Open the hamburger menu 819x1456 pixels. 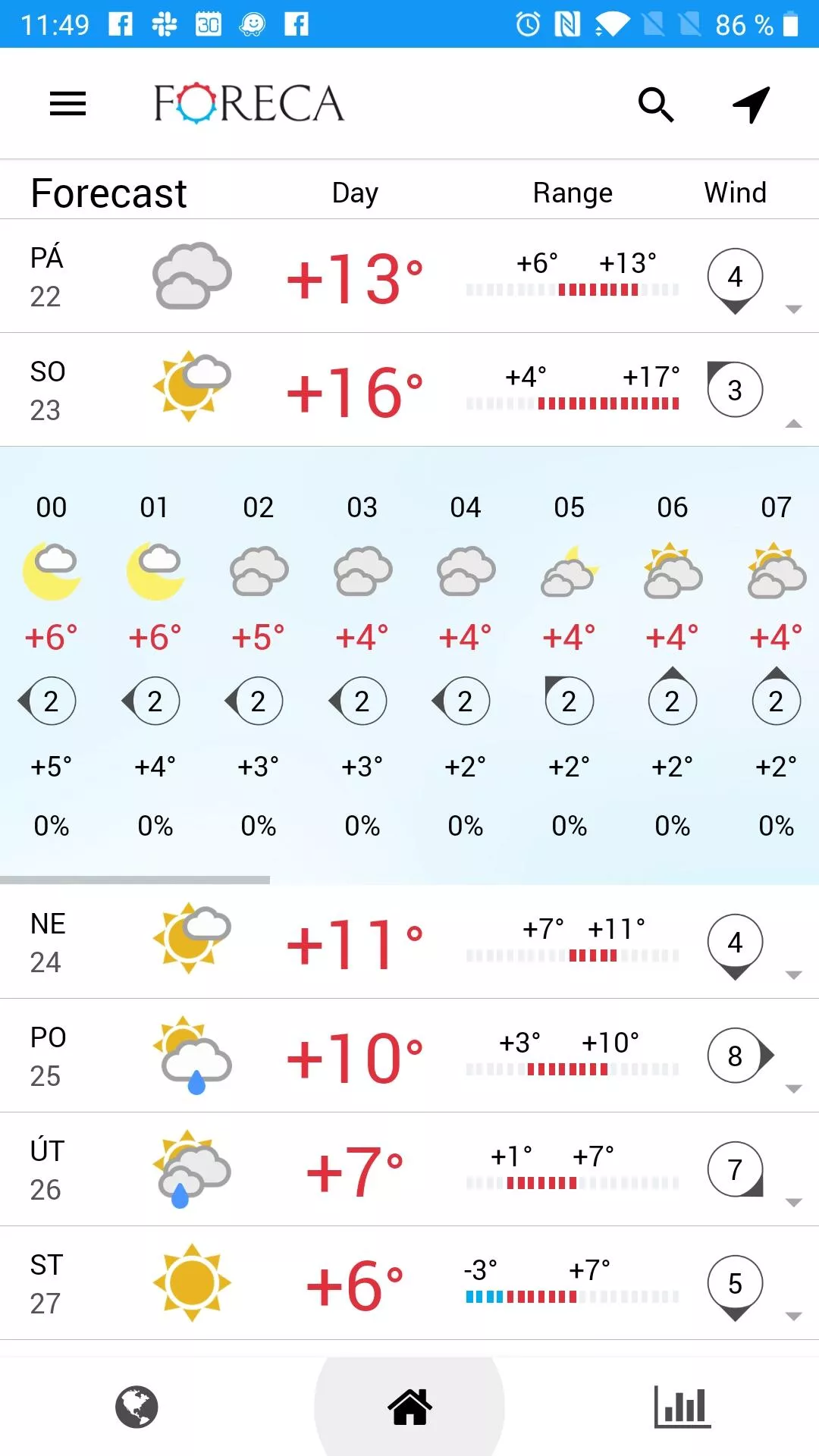67,104
